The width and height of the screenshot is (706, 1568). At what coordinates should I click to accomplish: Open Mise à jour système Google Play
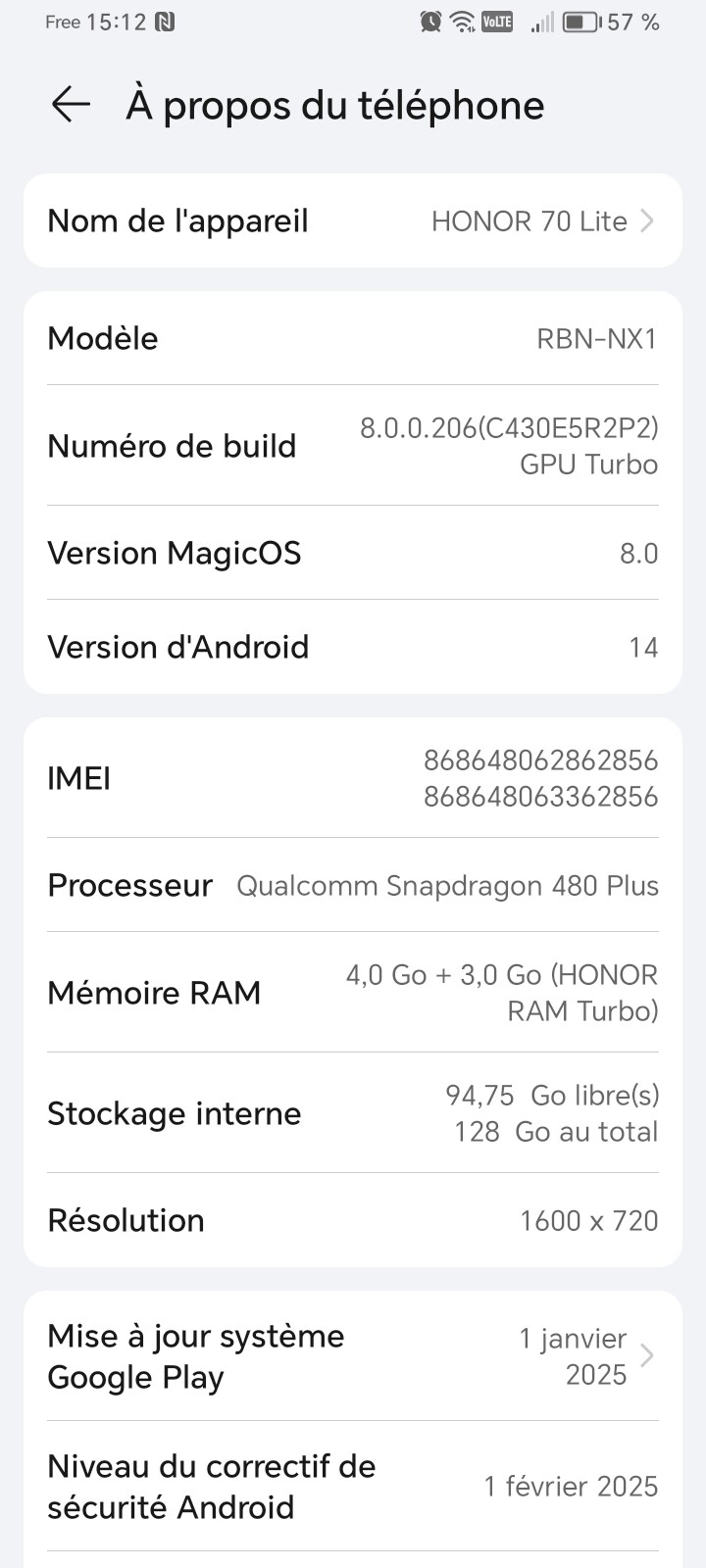pyautogui.click(x=353, y=1356)
